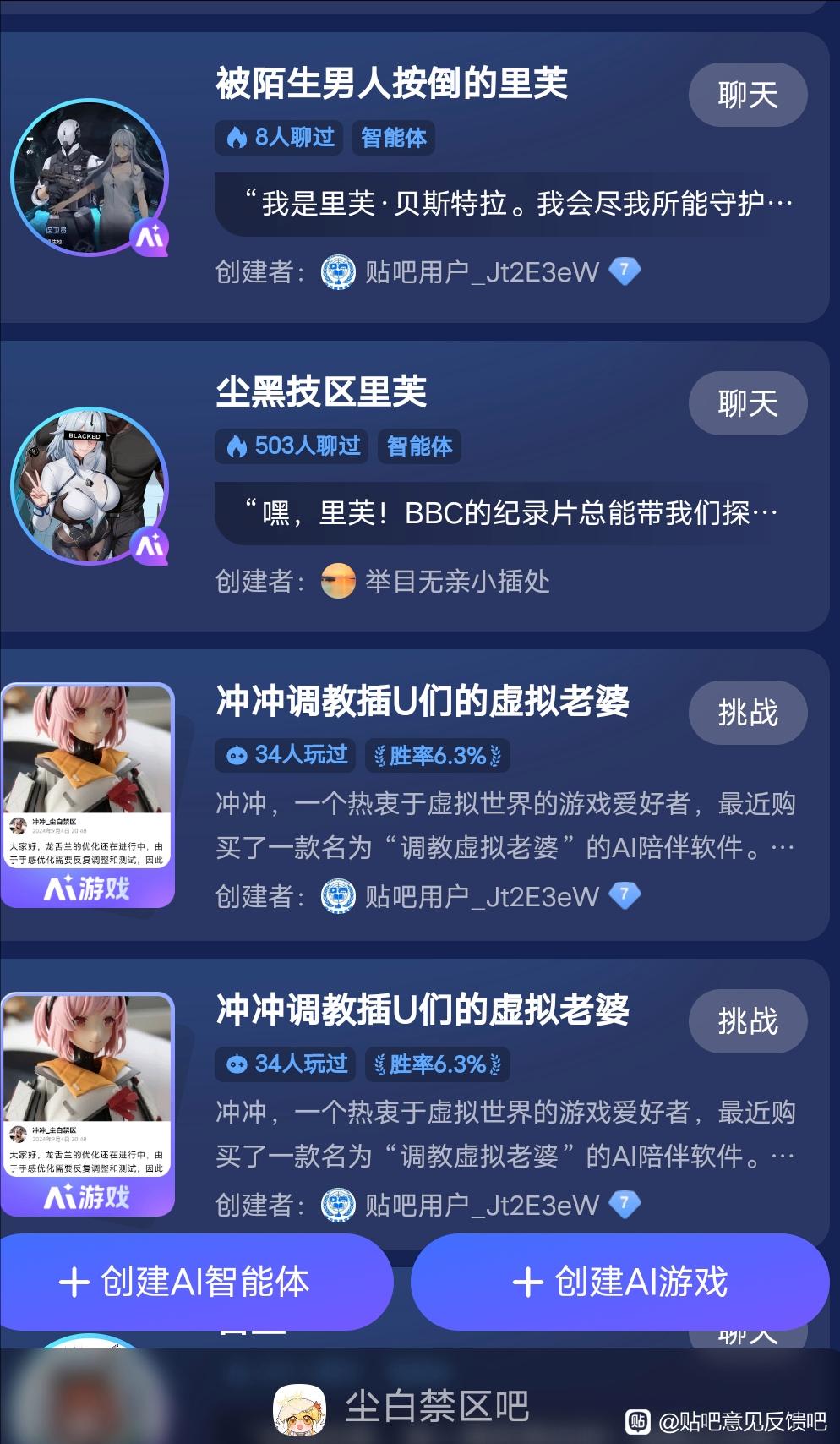Viewport: 840px width, 1444px height.
Task: View the 503人聊过 agent's avatar
Action: [89, 486]
